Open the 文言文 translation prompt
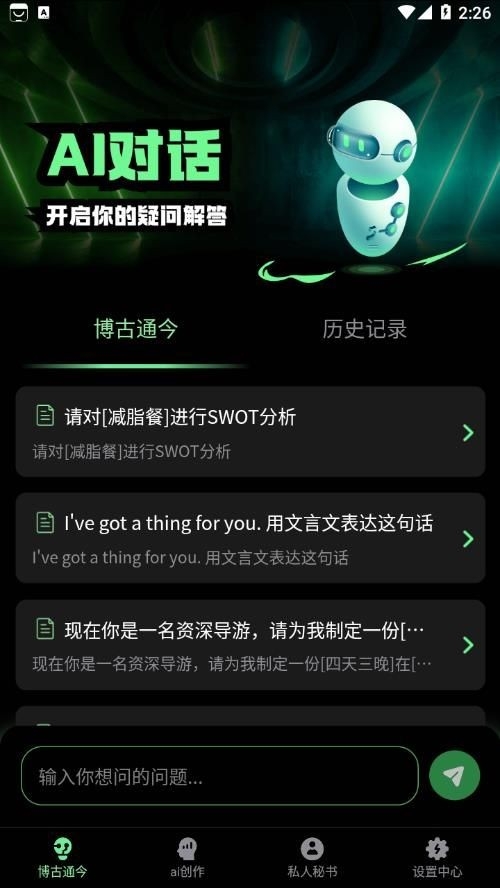This screenshot has height=888, width=500. point(250,538)
